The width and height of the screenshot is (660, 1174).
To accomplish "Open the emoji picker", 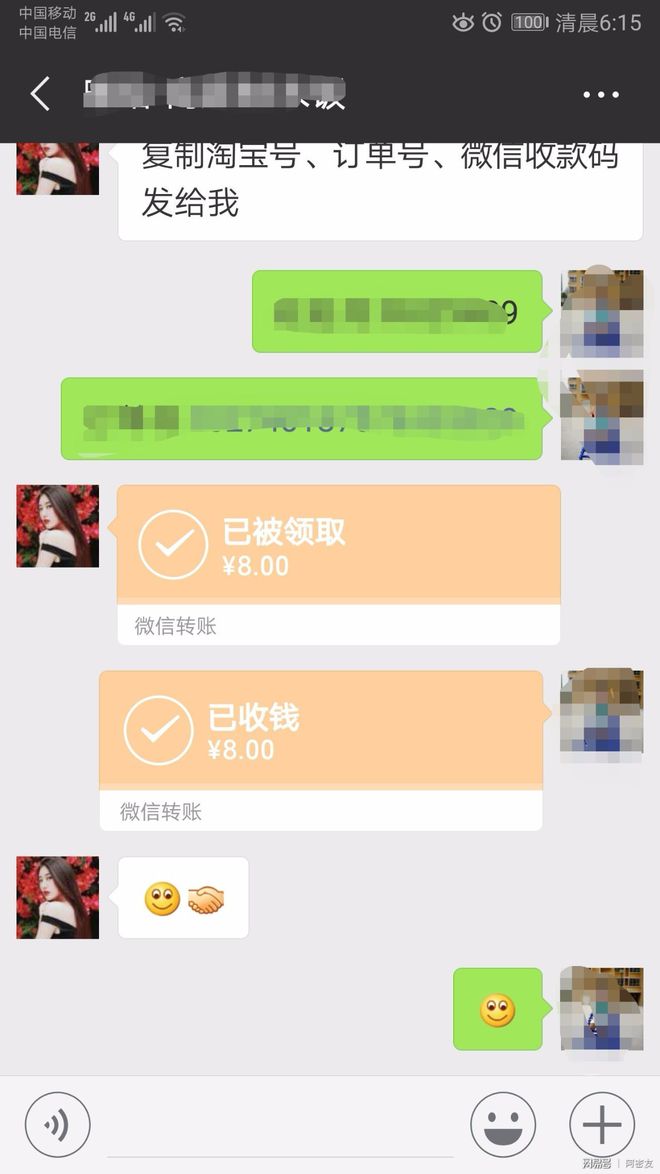I will pyautogui.click(x=503, y=1124).
